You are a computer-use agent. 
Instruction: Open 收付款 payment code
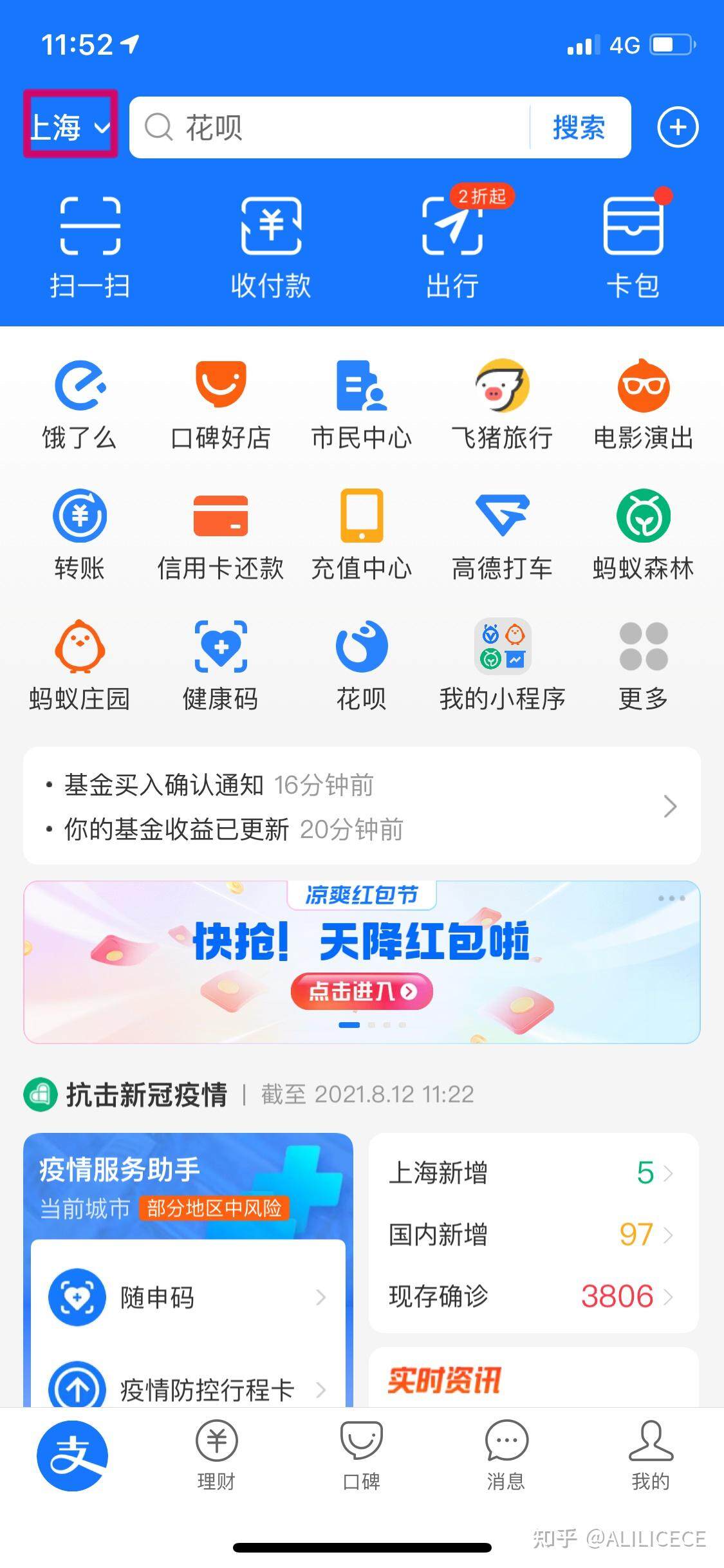click(x=271, y=245)
